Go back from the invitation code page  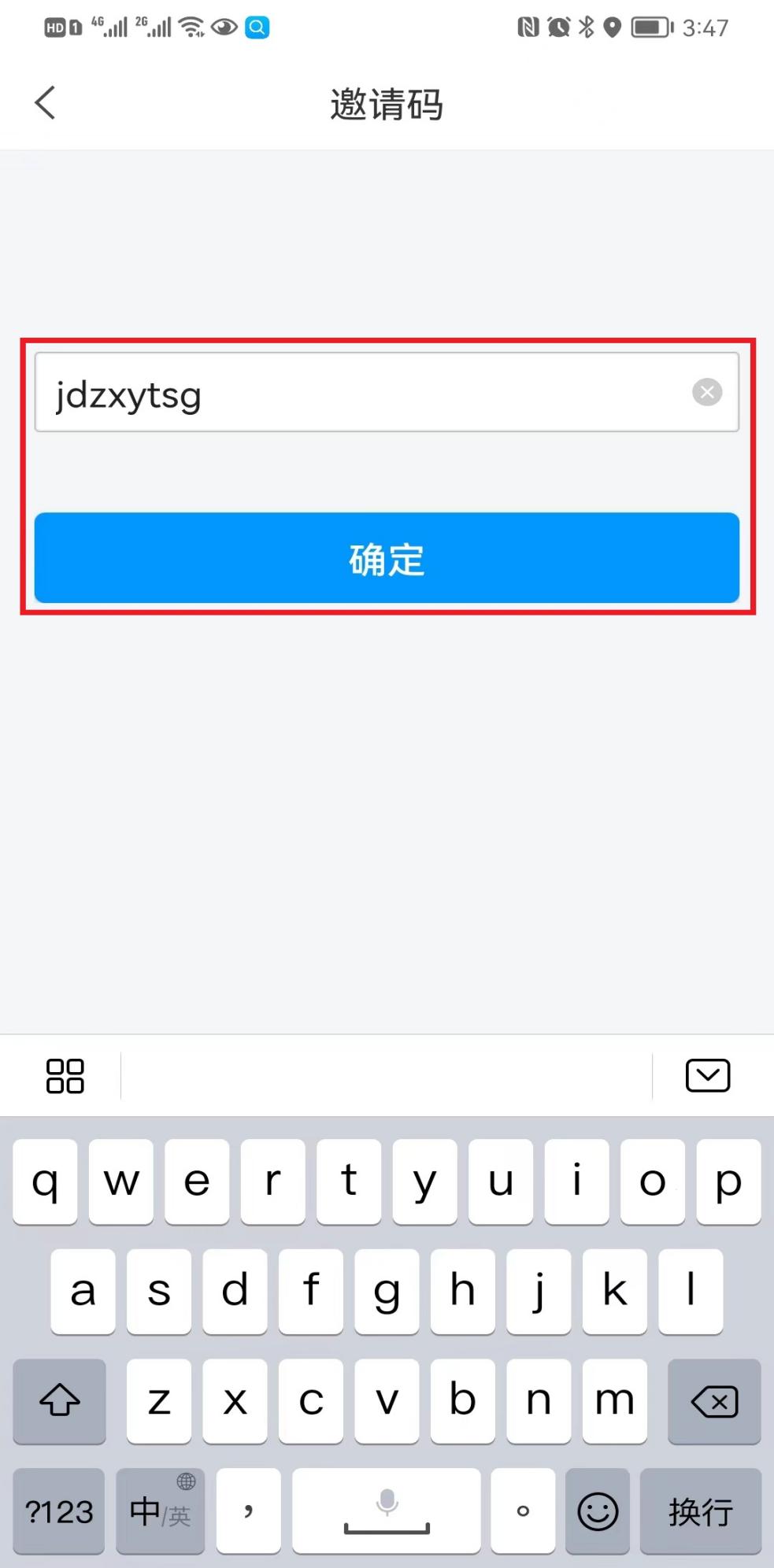pyautogui.click(x=46, y=103)
